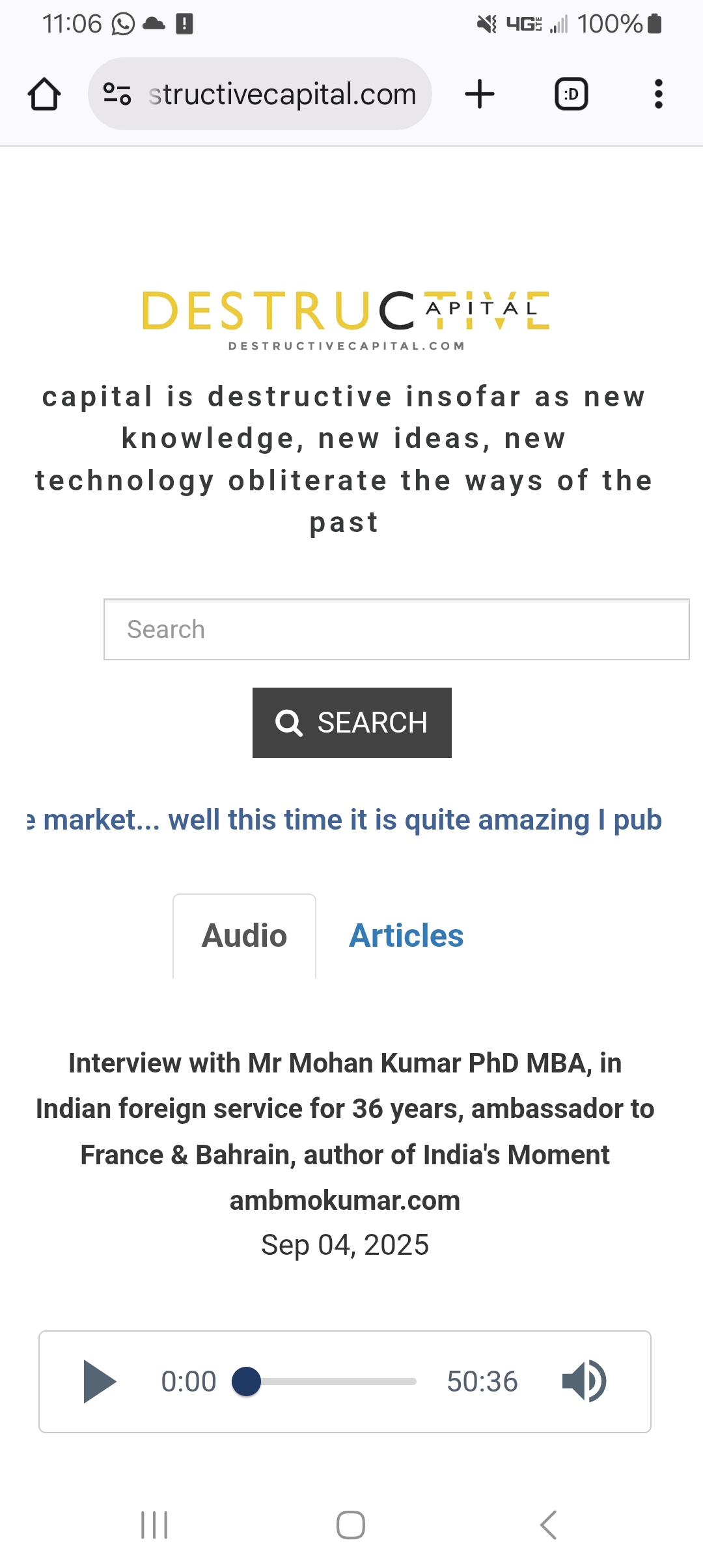The image size is (703, 1568).
Task: Mute the audio player volume
Action: (x=584, y=1381)
